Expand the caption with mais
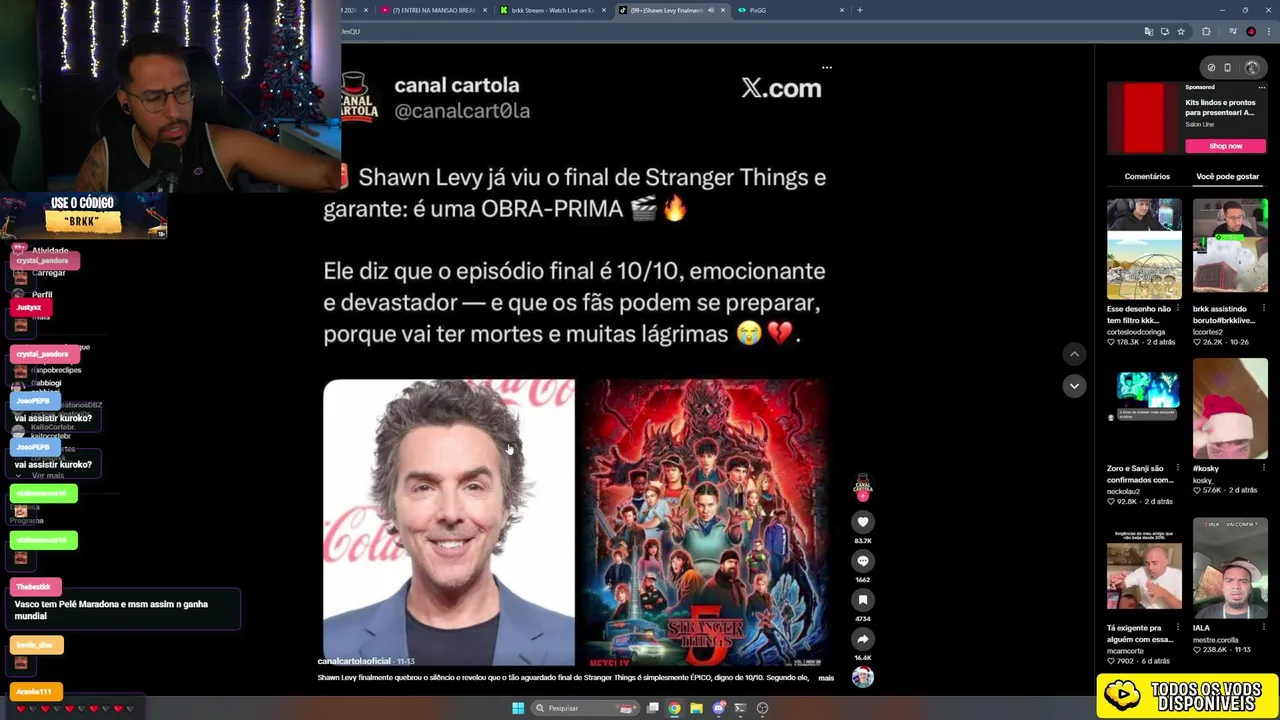 (x=826, y=678)
